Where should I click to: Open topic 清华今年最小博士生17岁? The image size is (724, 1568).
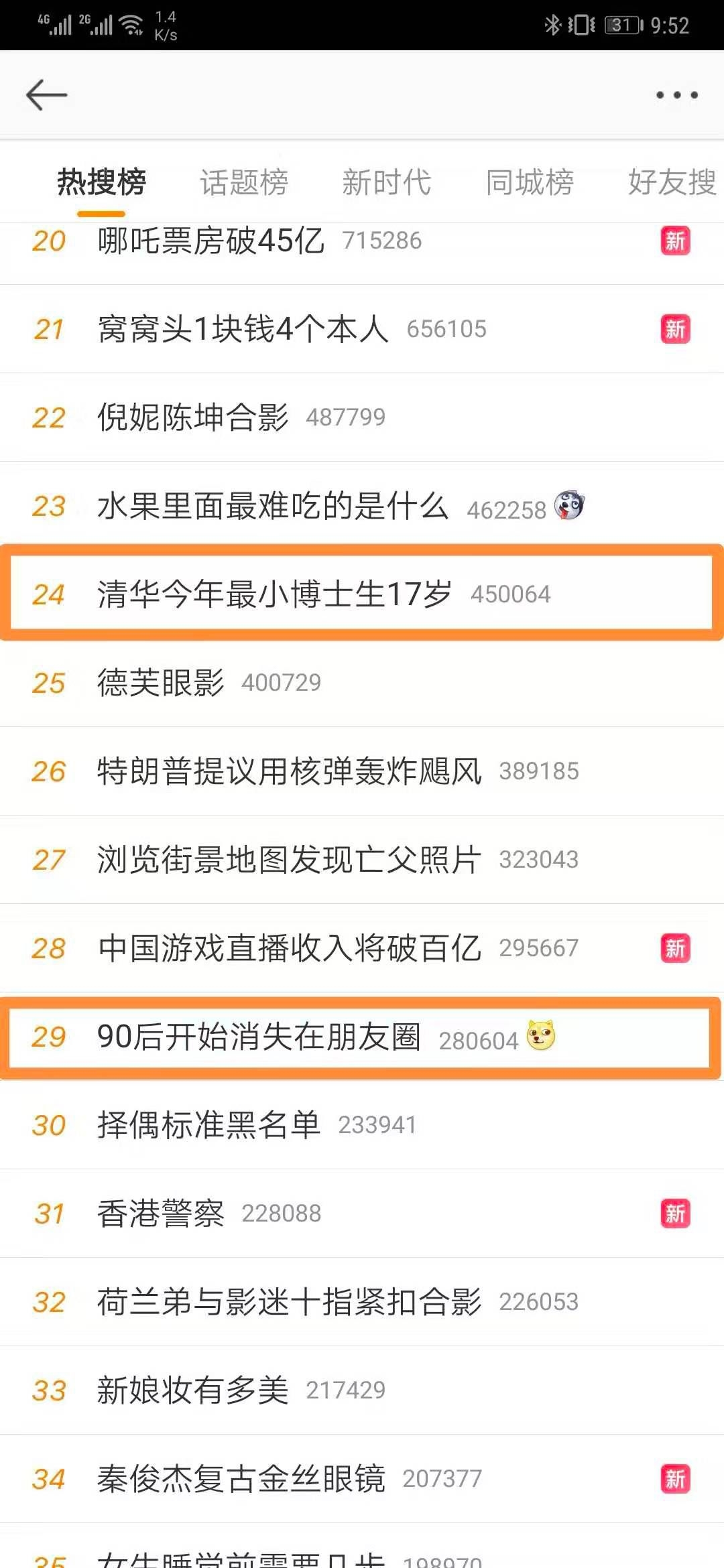[274, 594]
